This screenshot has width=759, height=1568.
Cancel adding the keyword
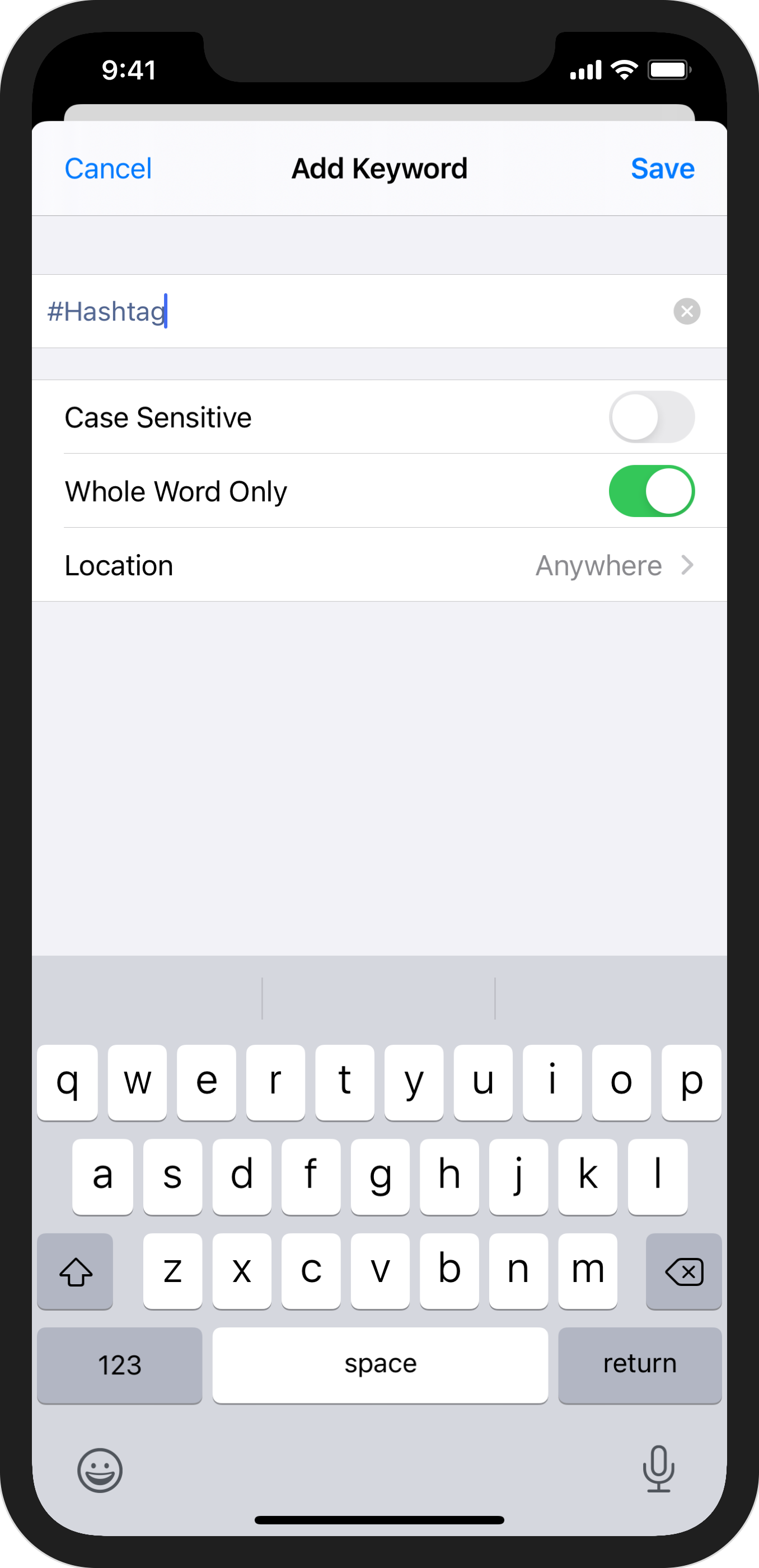pos(107,168)
